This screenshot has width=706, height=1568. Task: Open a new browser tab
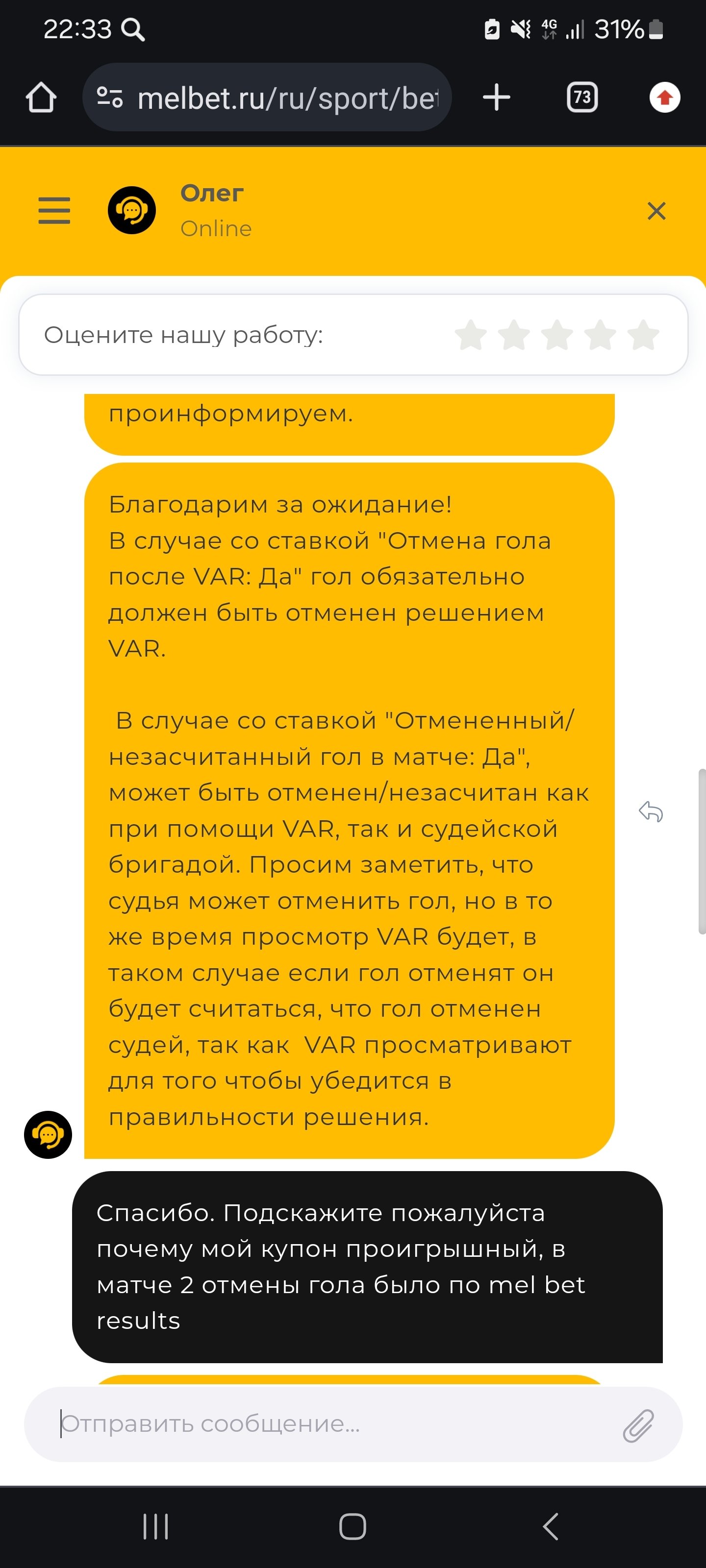[497, 98]
